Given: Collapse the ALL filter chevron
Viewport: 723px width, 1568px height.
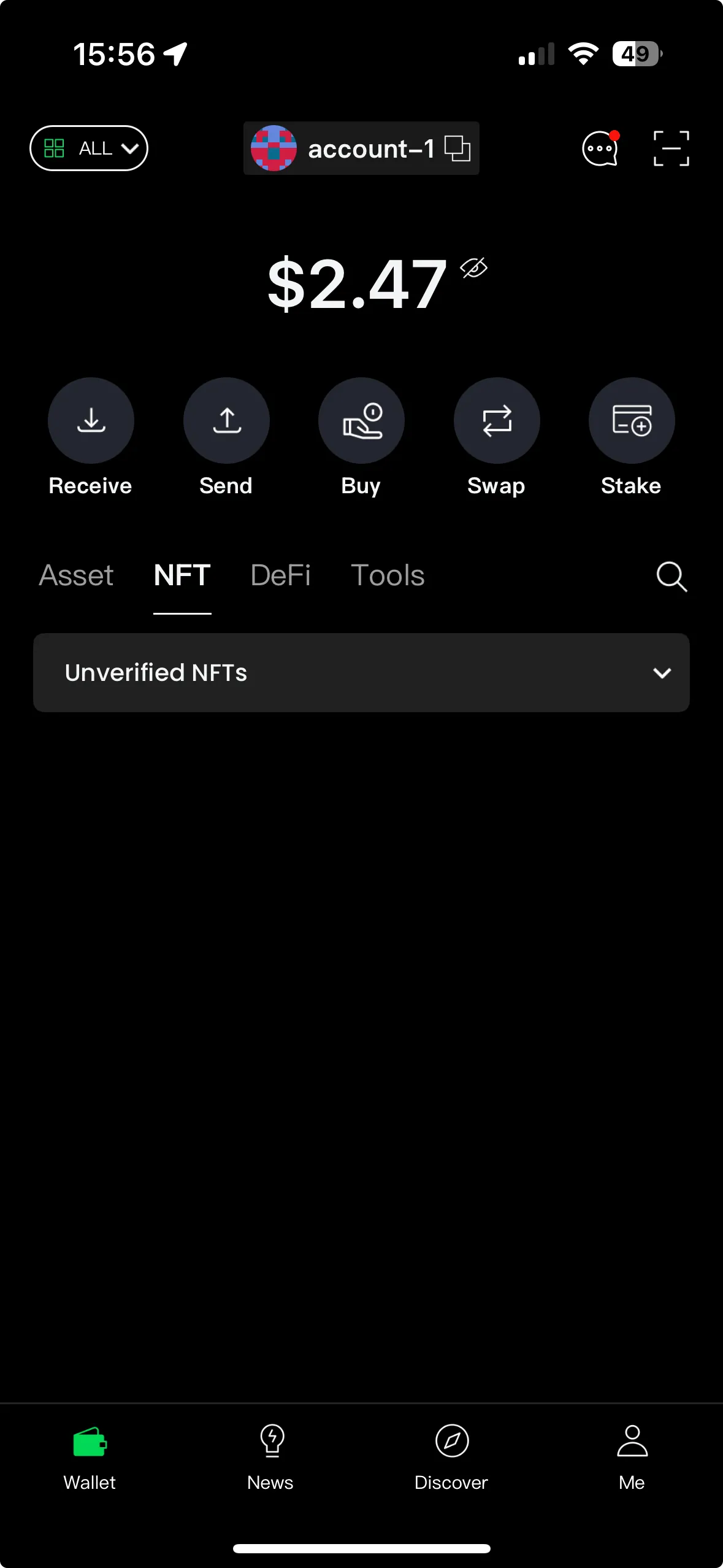Looking at the screenshot, I should tap(130, 148).
